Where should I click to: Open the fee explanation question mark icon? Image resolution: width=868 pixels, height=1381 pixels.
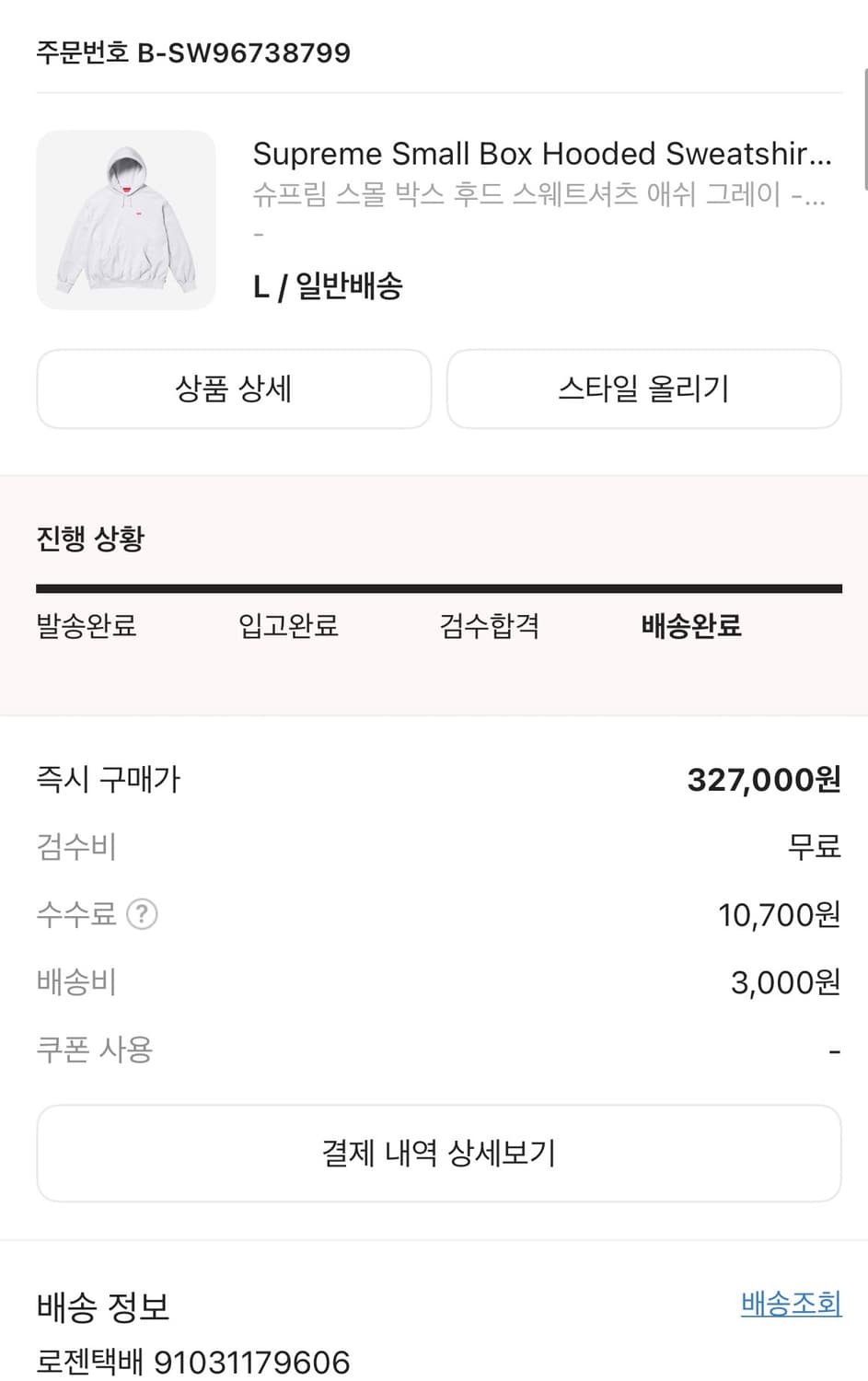pyautogui.click(x=144, y=914)
